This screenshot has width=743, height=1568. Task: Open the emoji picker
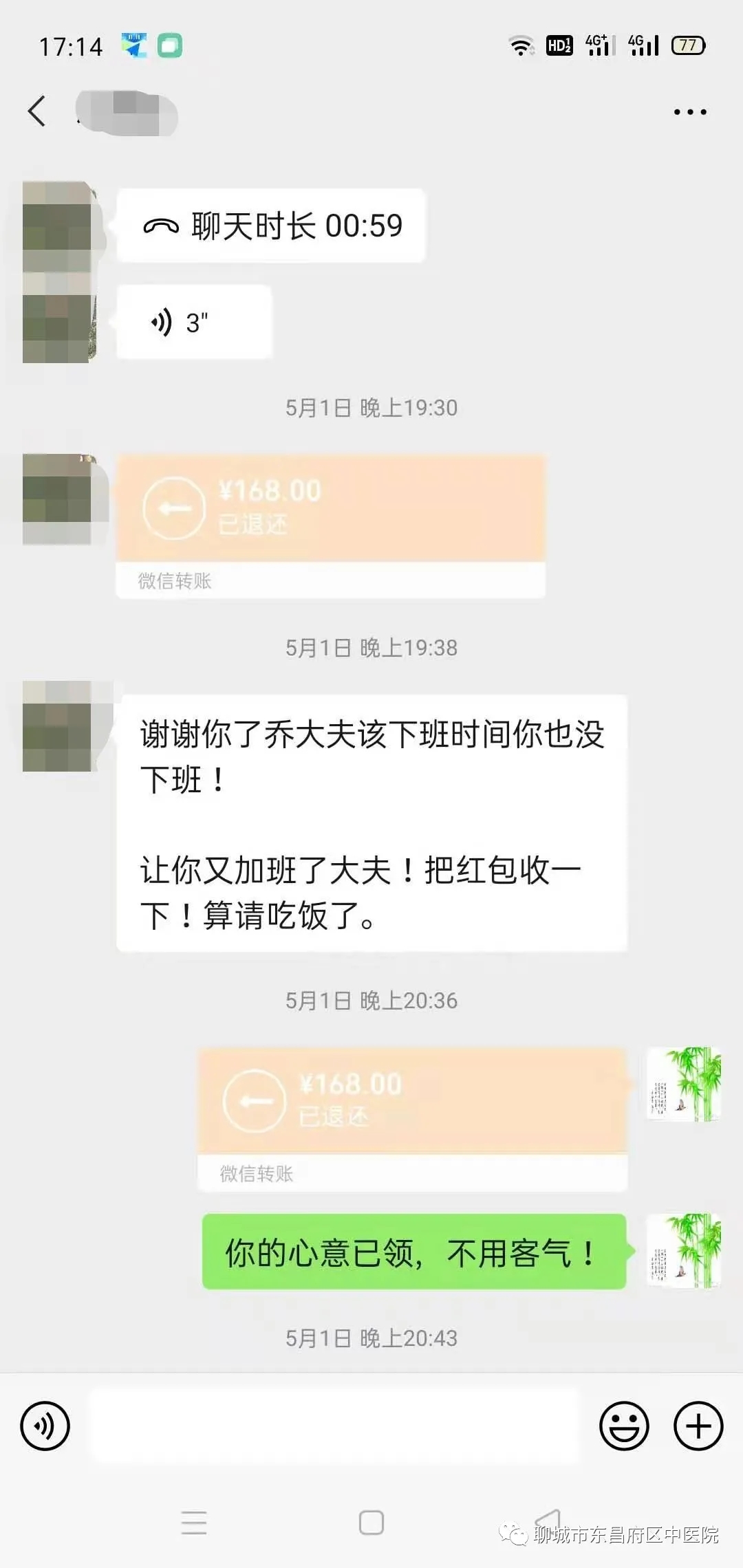tap(624, 1426)
